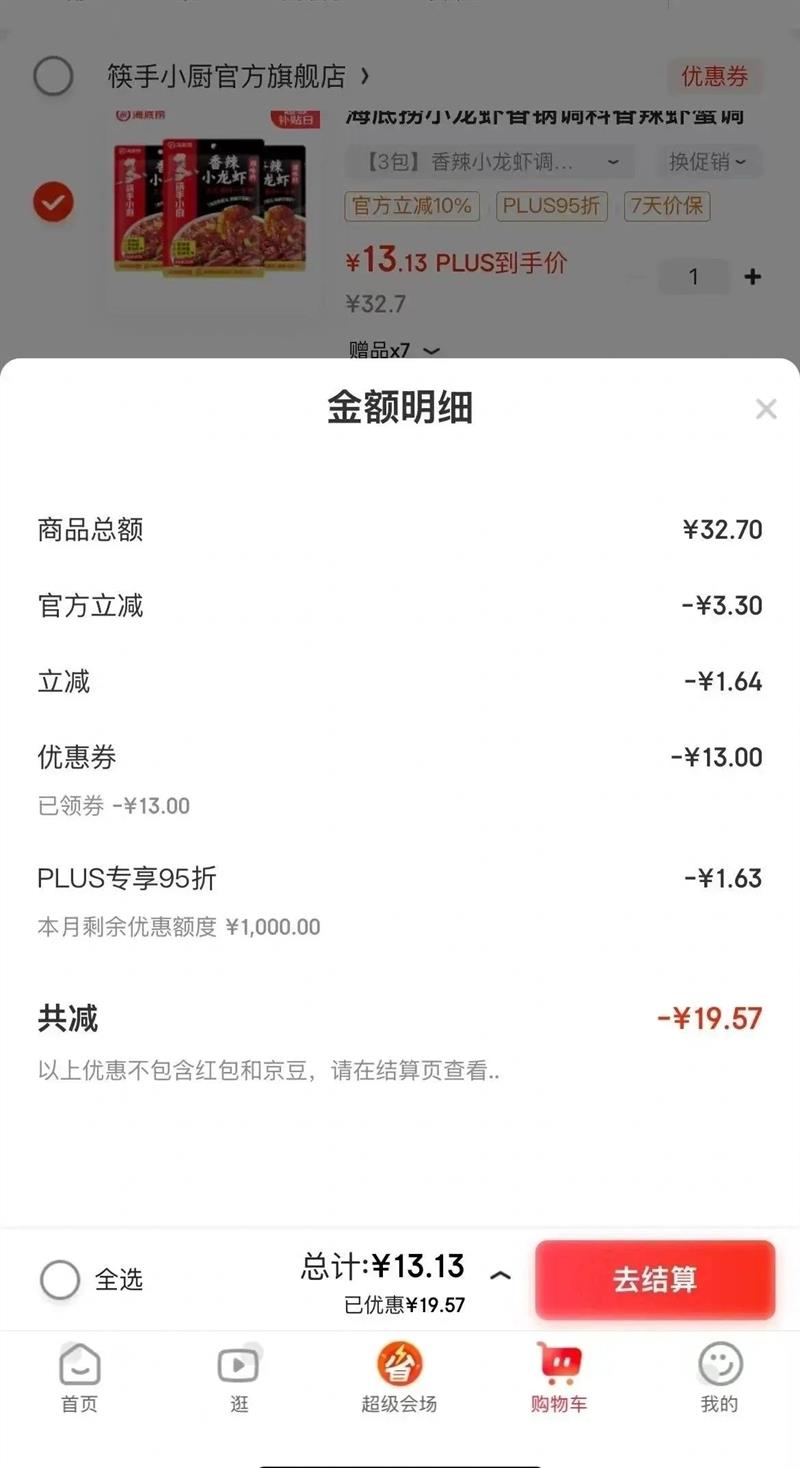Increase item quantity with the plus button
Screen dimensions: 800x1468
pos(753,277)
